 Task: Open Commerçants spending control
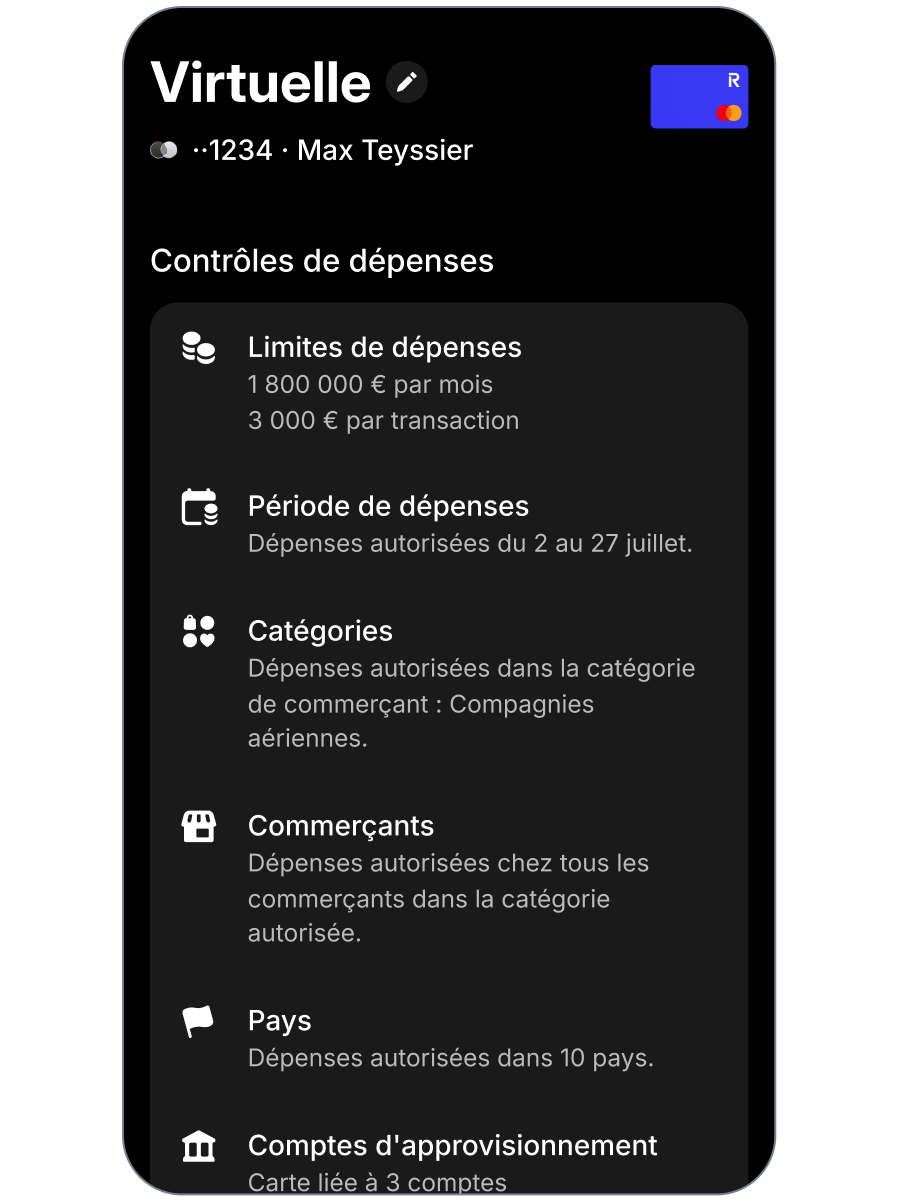[x=448, y=879]
